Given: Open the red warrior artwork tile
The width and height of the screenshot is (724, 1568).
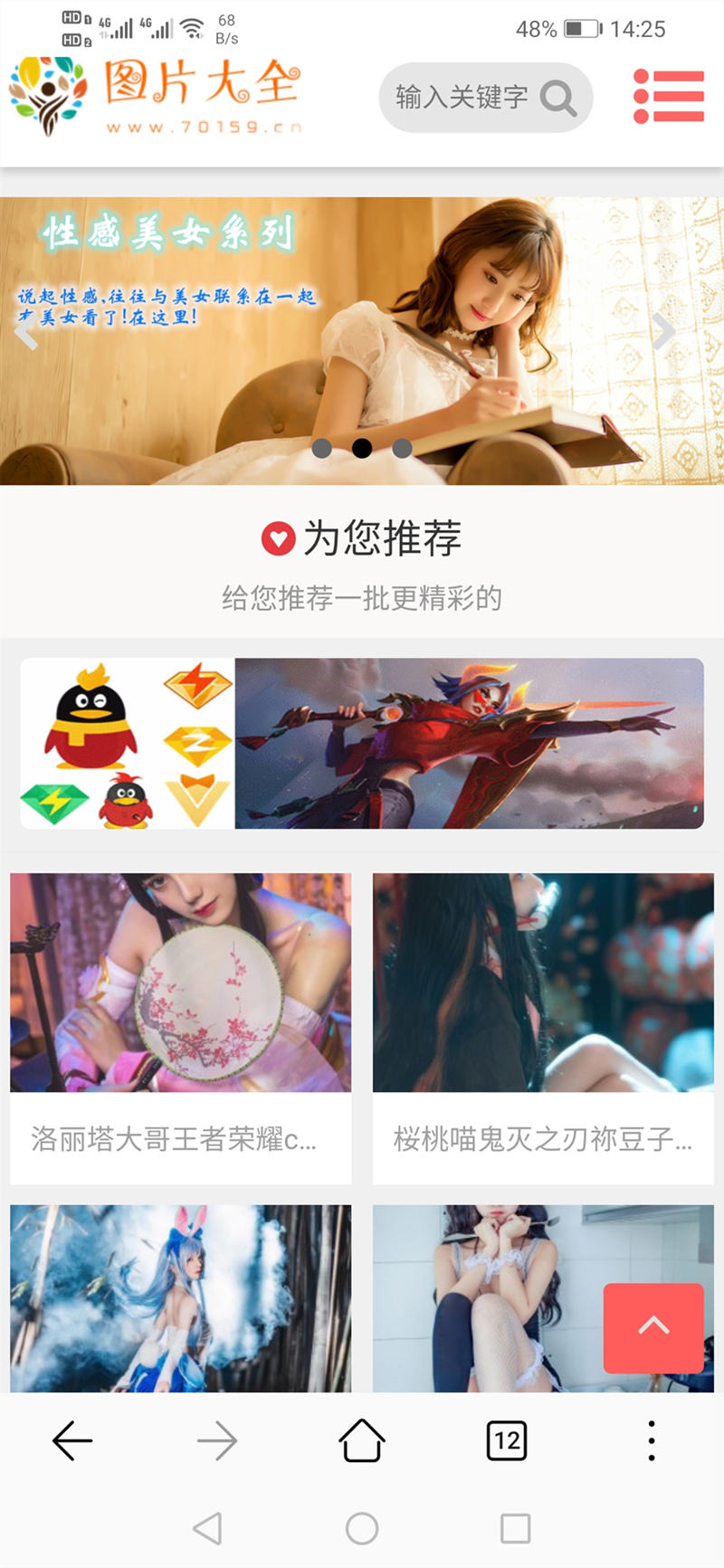Looking at the screenshot, I should click(469, 743).
